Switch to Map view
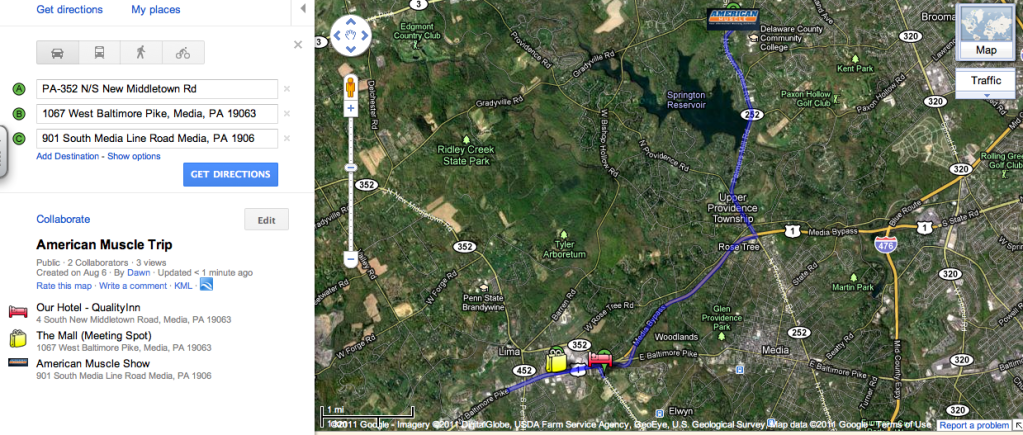1023x435 pixels. 986,49
